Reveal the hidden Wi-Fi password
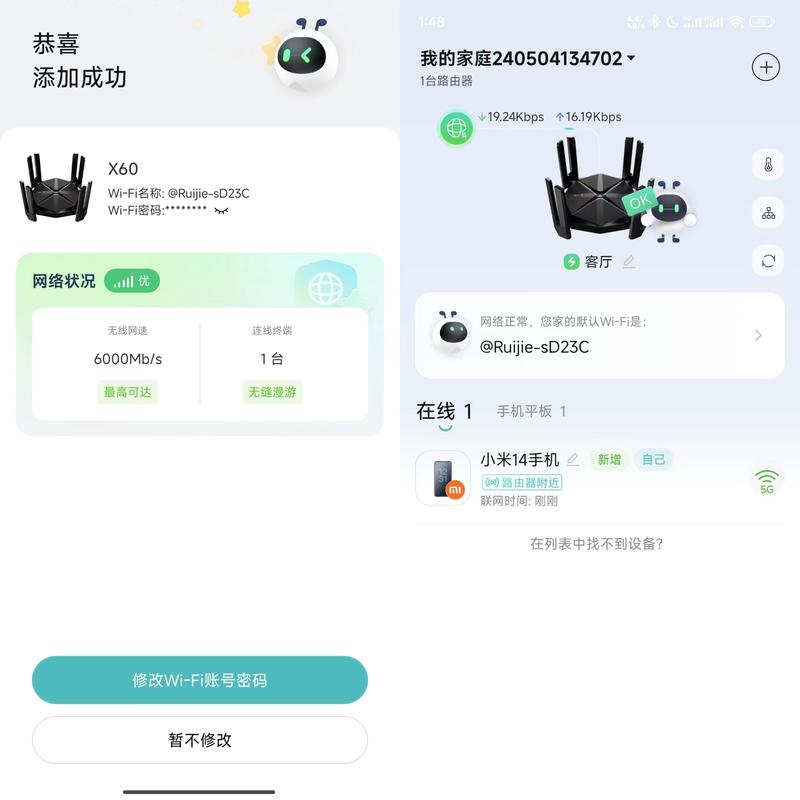 click(221, 211)
